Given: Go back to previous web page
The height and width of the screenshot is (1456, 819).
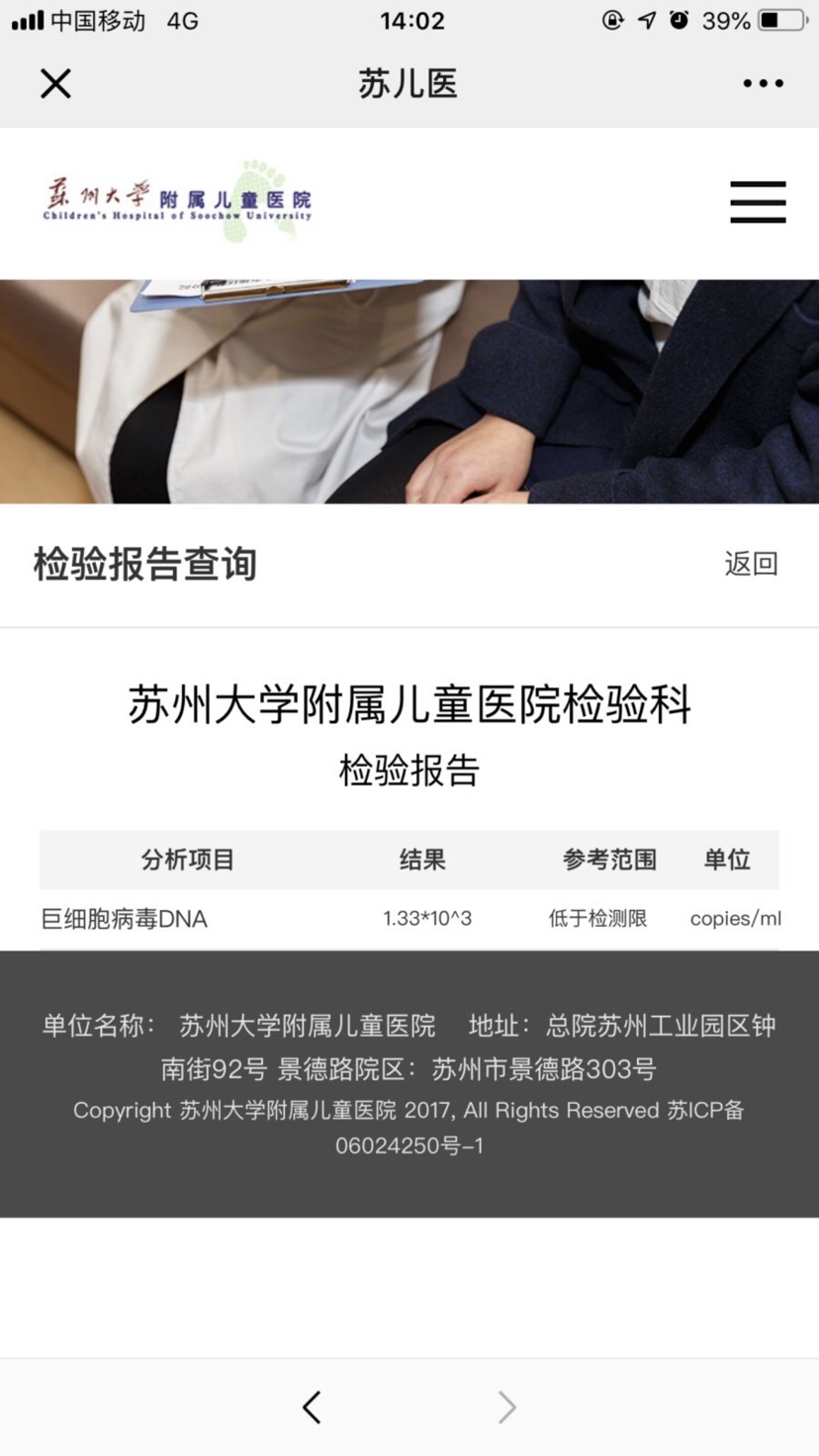Looking at the screenshot, I should coord(313,1407).
